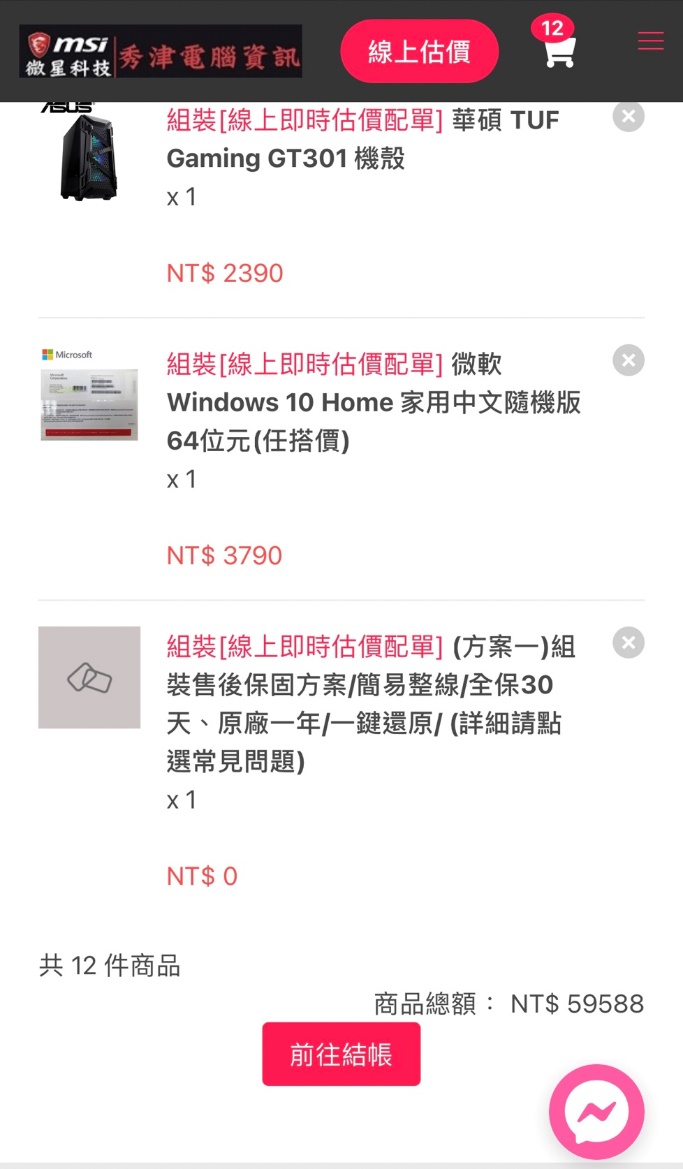
Task: Tap the 線上估價 button
Action: pos(419,51)
